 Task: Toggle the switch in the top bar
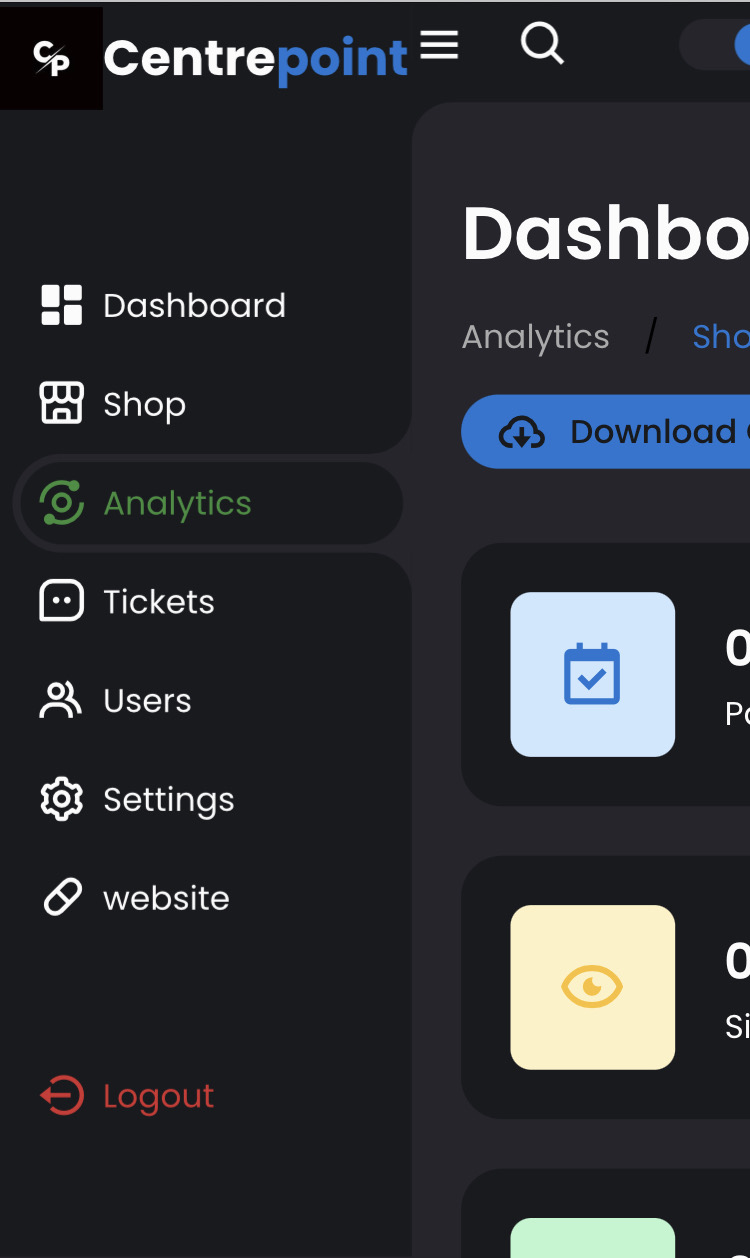(718, 45)
